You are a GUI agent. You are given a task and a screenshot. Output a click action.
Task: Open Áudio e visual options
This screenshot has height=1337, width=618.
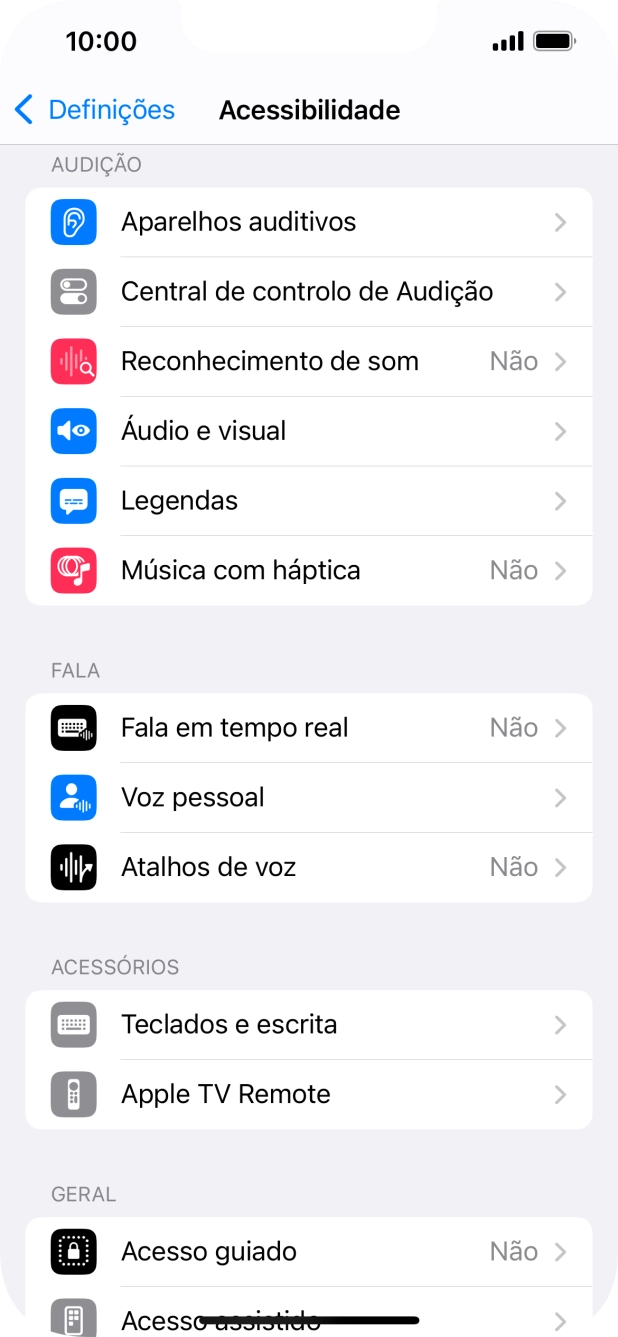[x=308, y=432]
